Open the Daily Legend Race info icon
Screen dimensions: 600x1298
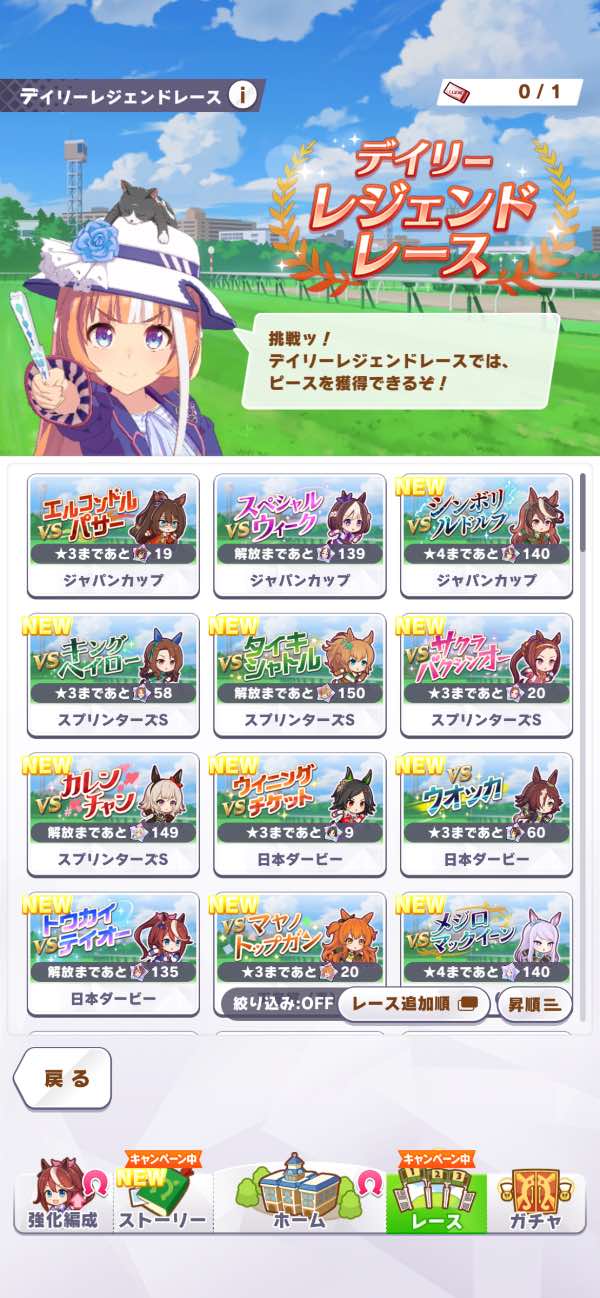[x=242, y=95]
